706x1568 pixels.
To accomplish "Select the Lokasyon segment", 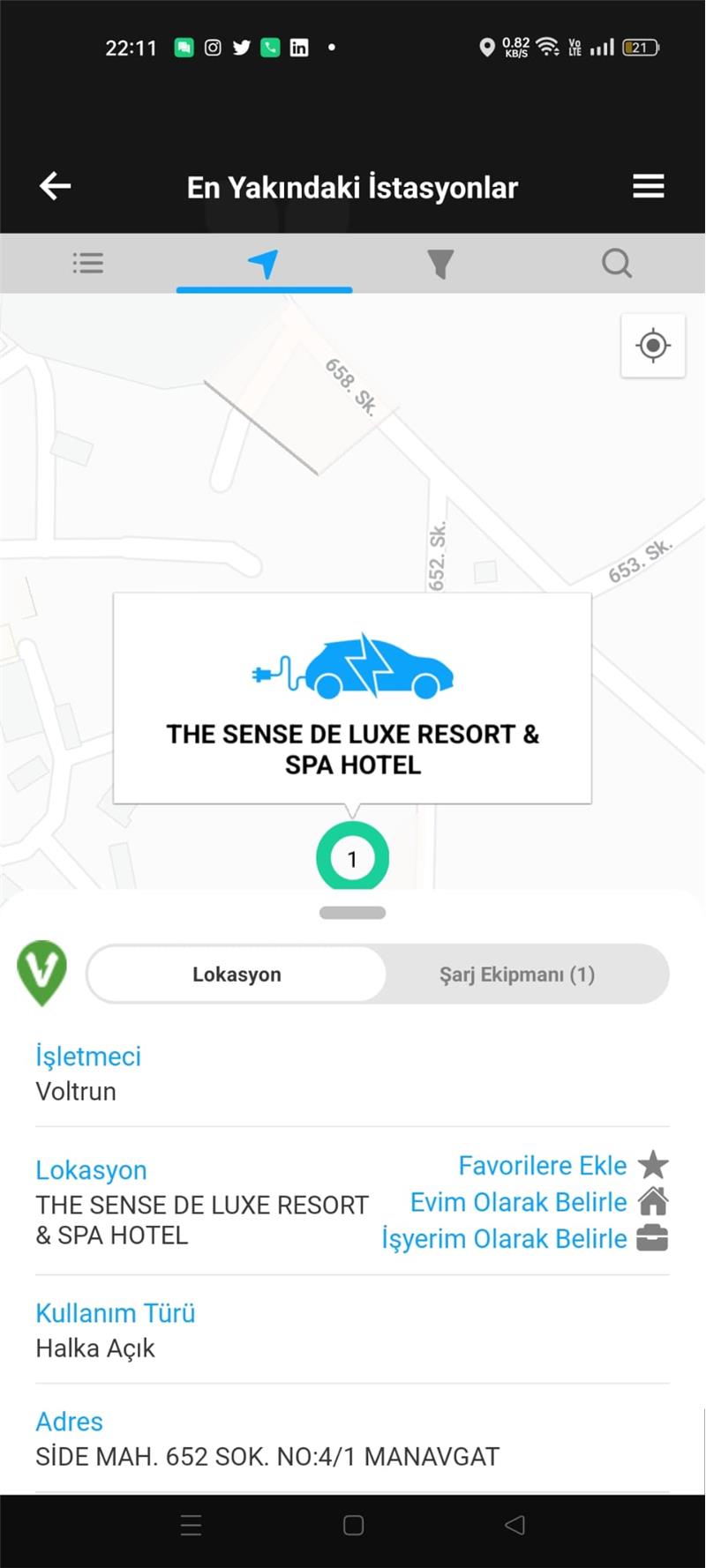I will (237, 974).
